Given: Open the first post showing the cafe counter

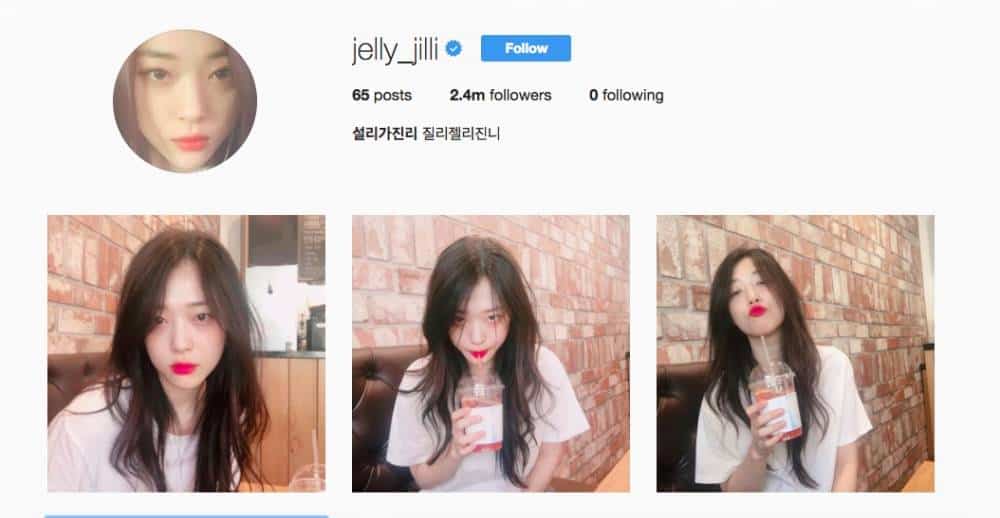Looking at the screenshot, I should (x=186, y=353).
